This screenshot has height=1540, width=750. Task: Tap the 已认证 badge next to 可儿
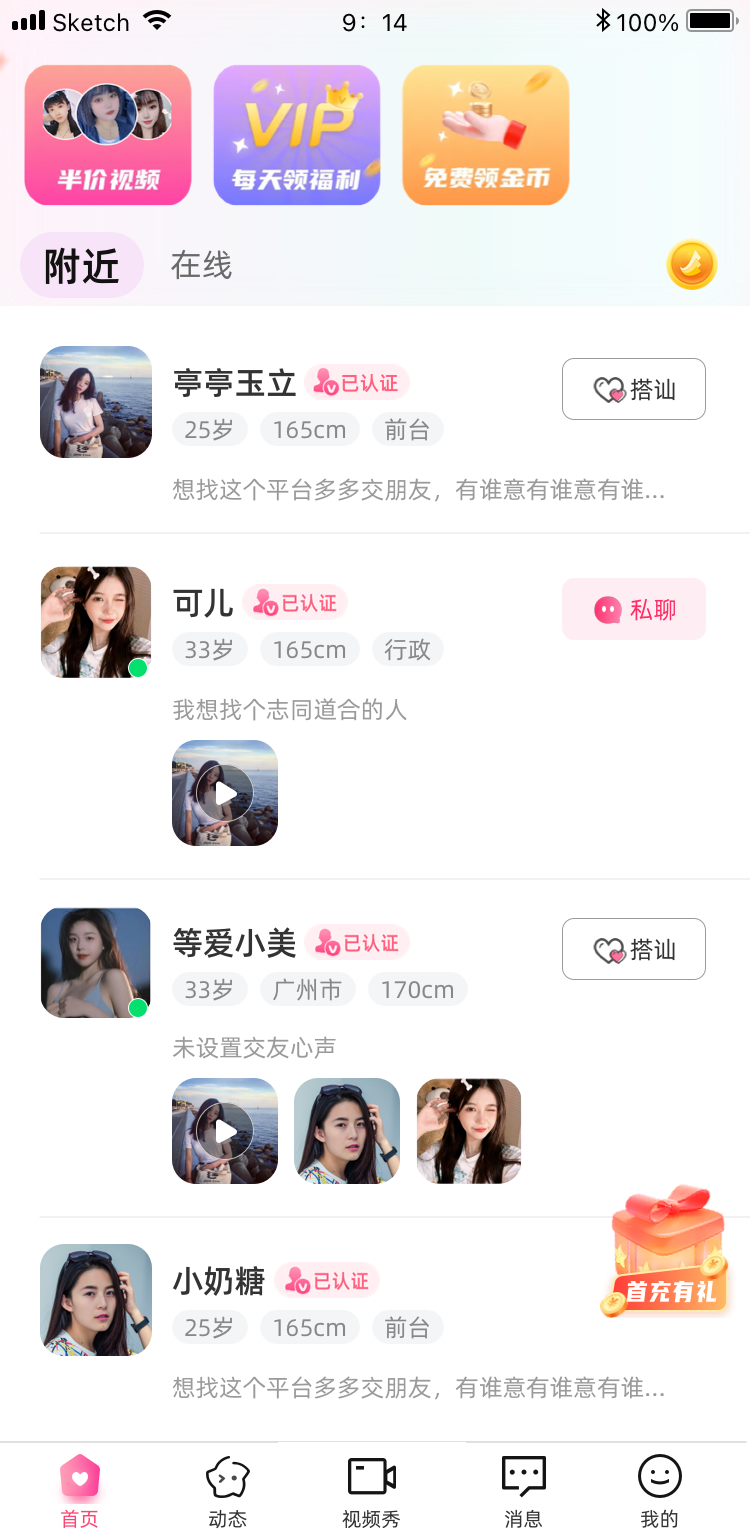tap(295, 602)
